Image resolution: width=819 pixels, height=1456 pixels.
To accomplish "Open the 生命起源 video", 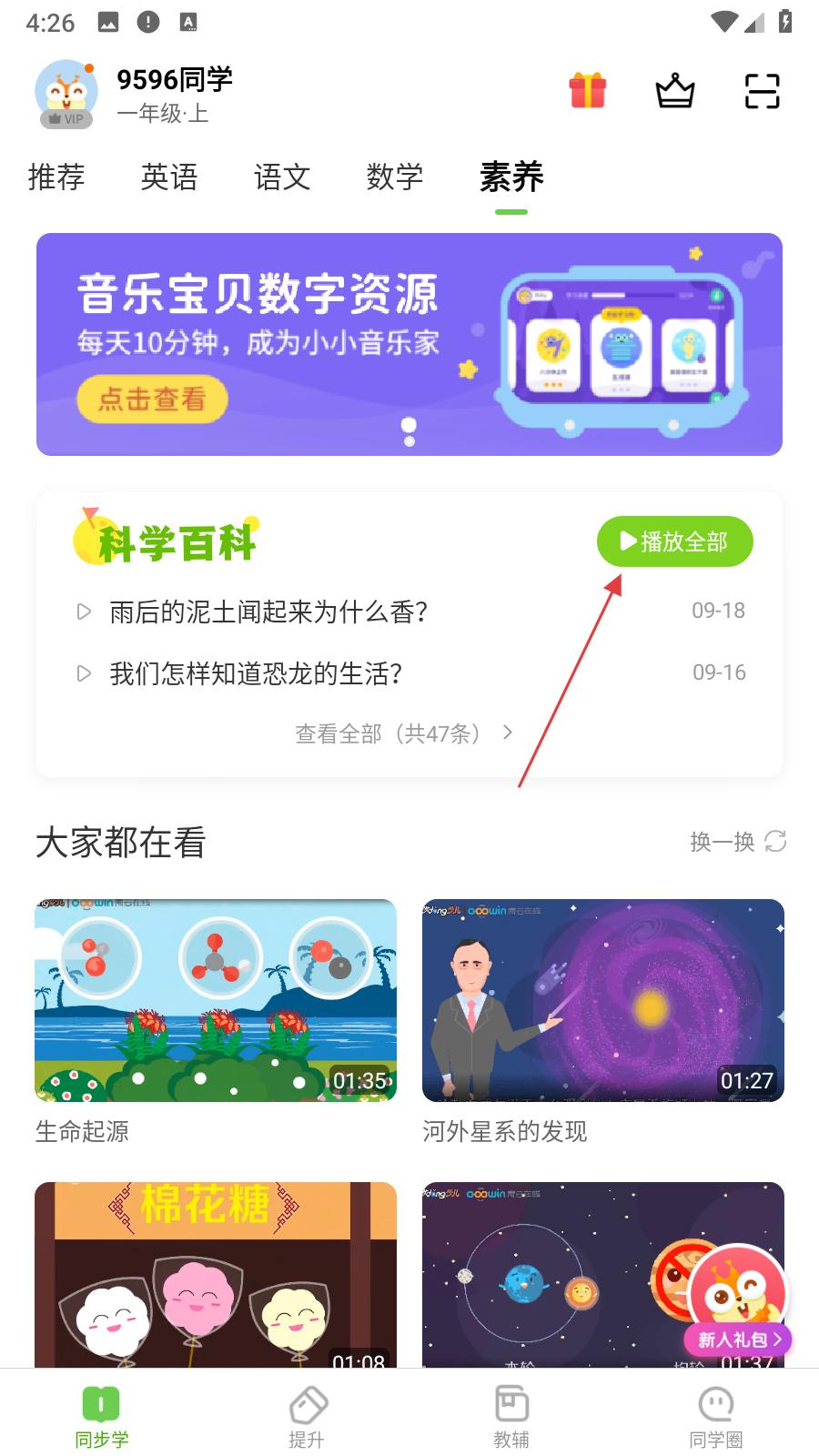I will 216,1000.
